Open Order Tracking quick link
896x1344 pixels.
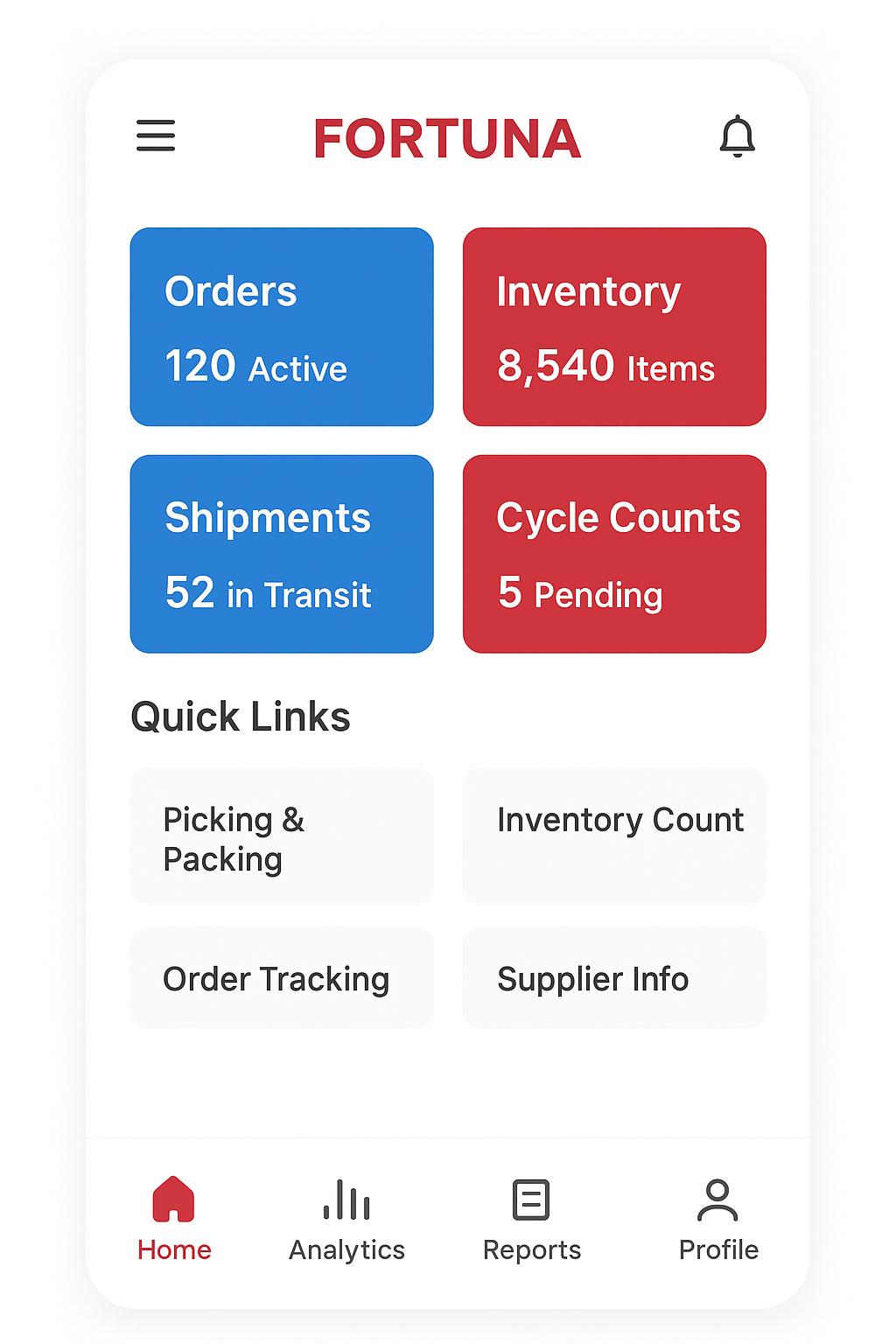(282, 978)
